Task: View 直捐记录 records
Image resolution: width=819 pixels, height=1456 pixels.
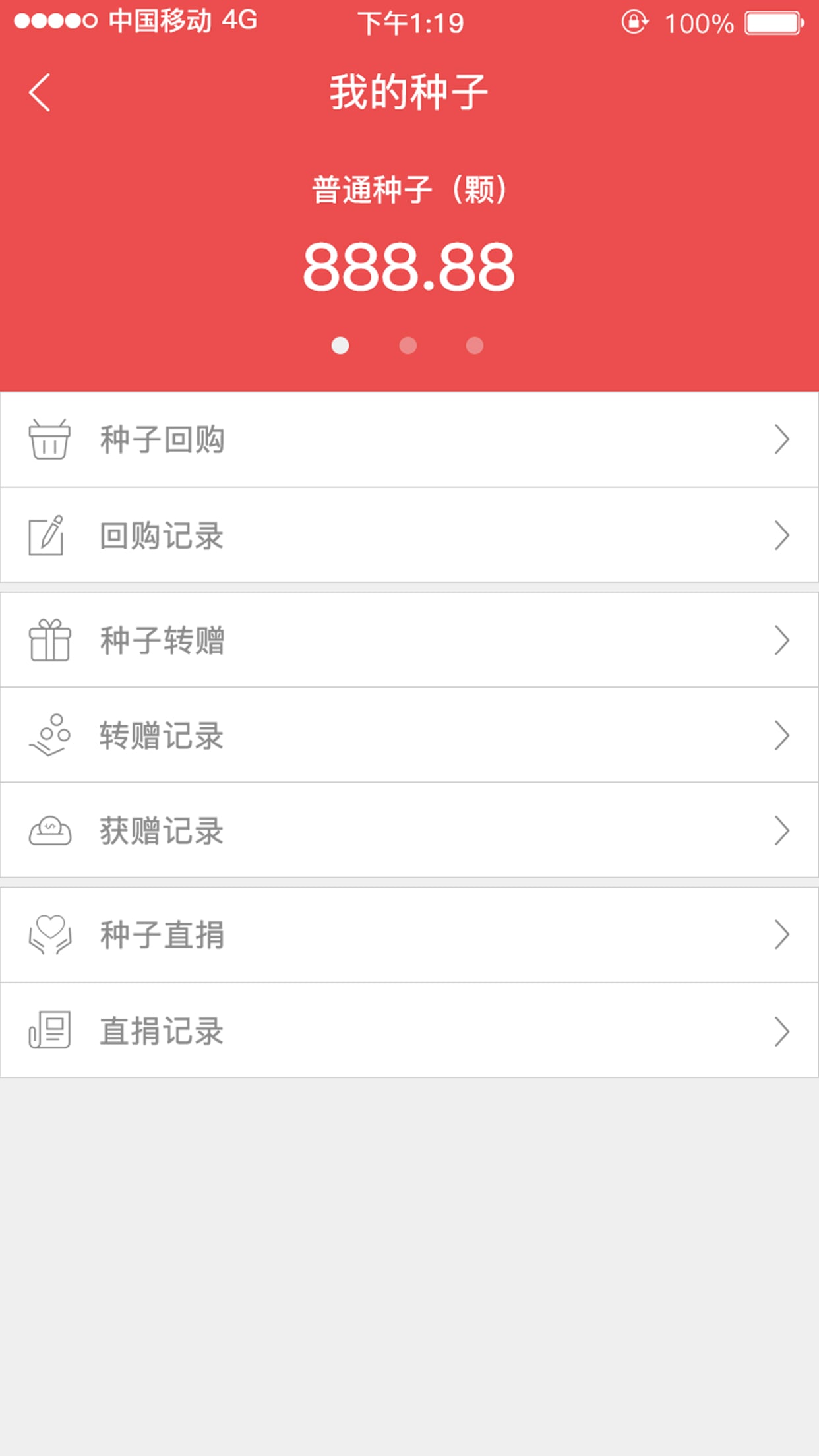Action: click(x=409, y=1031)
